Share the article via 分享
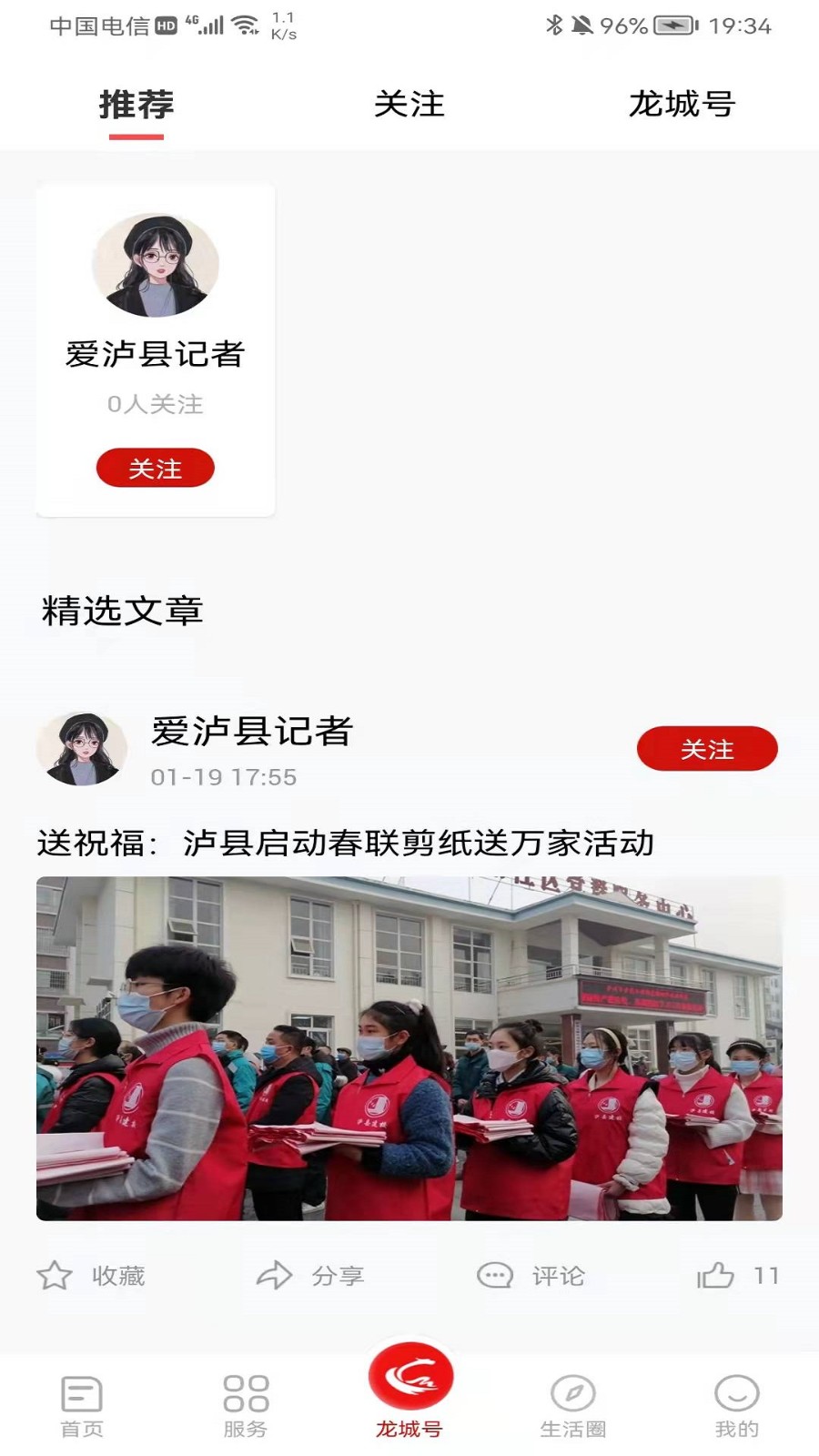Image resolution: width=819 pixels, height=1456 pixels. [310, 1276]
